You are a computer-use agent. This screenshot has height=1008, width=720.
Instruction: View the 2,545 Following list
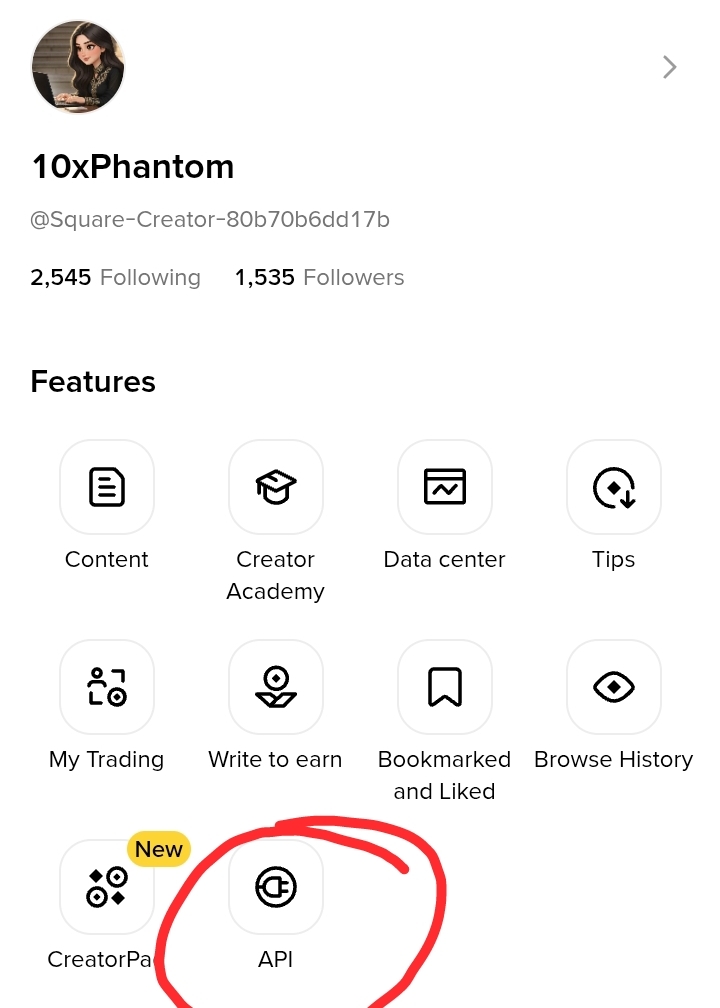pos(115,277)
